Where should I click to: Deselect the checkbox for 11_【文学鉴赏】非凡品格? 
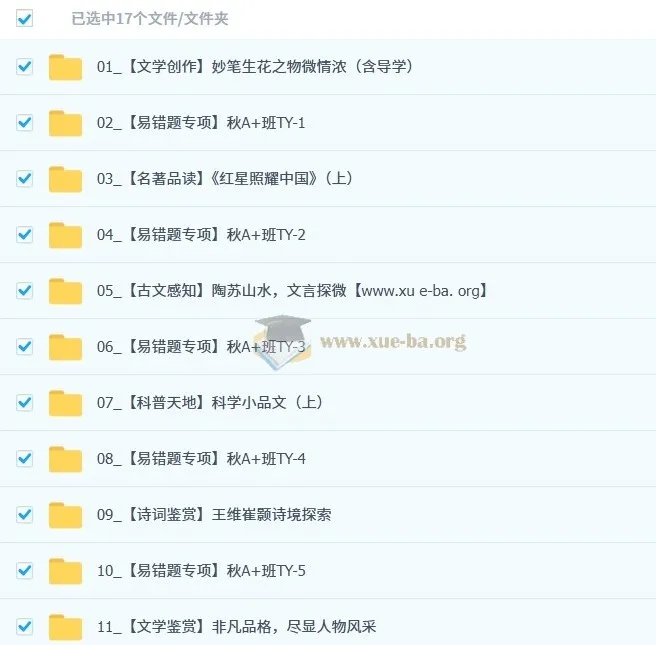(x=25, y=627)
